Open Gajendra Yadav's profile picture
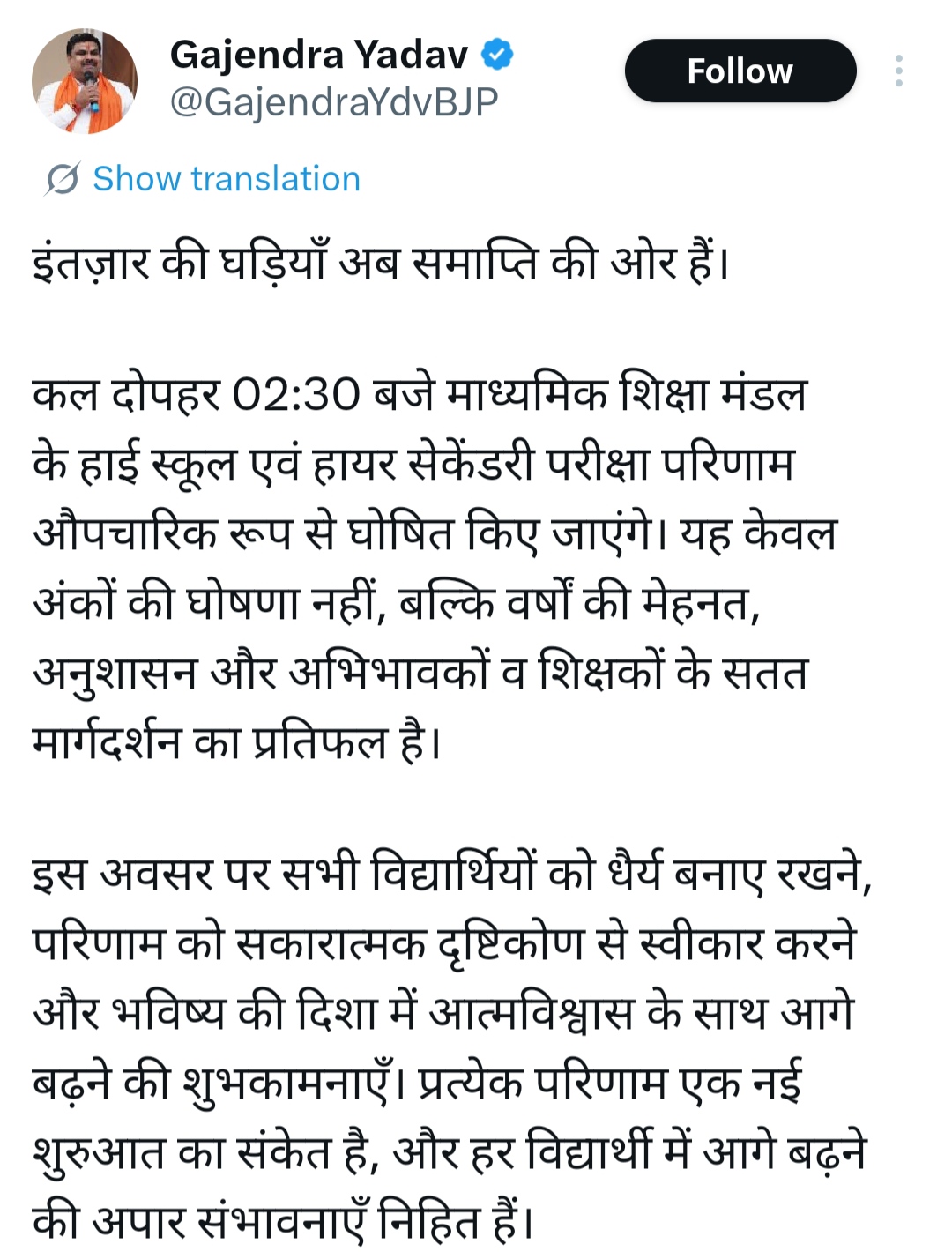Viewport: 952px width, 1259px height. [x=85, y=81]
